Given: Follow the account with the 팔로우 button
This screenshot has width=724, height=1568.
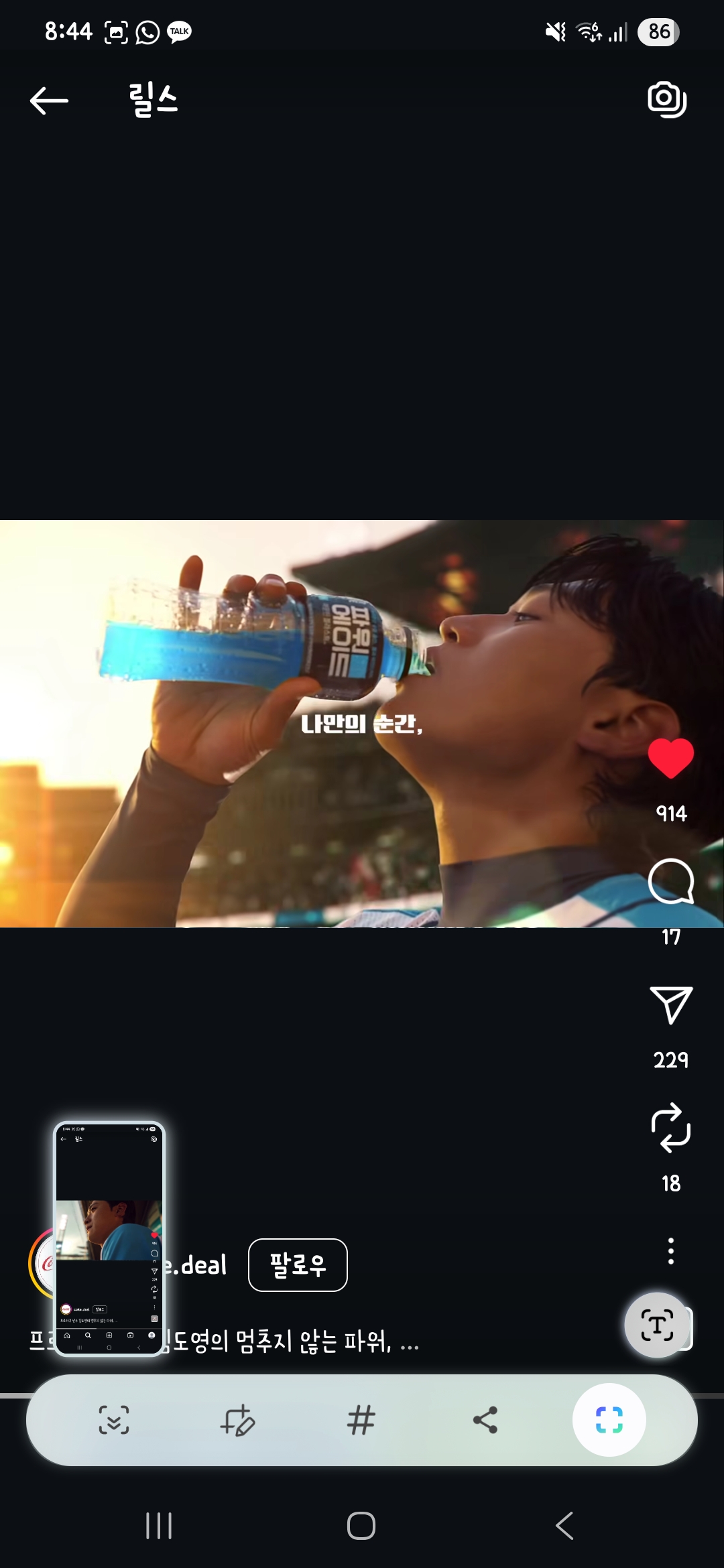Looking at the screenshot, I should [298, 1264].
